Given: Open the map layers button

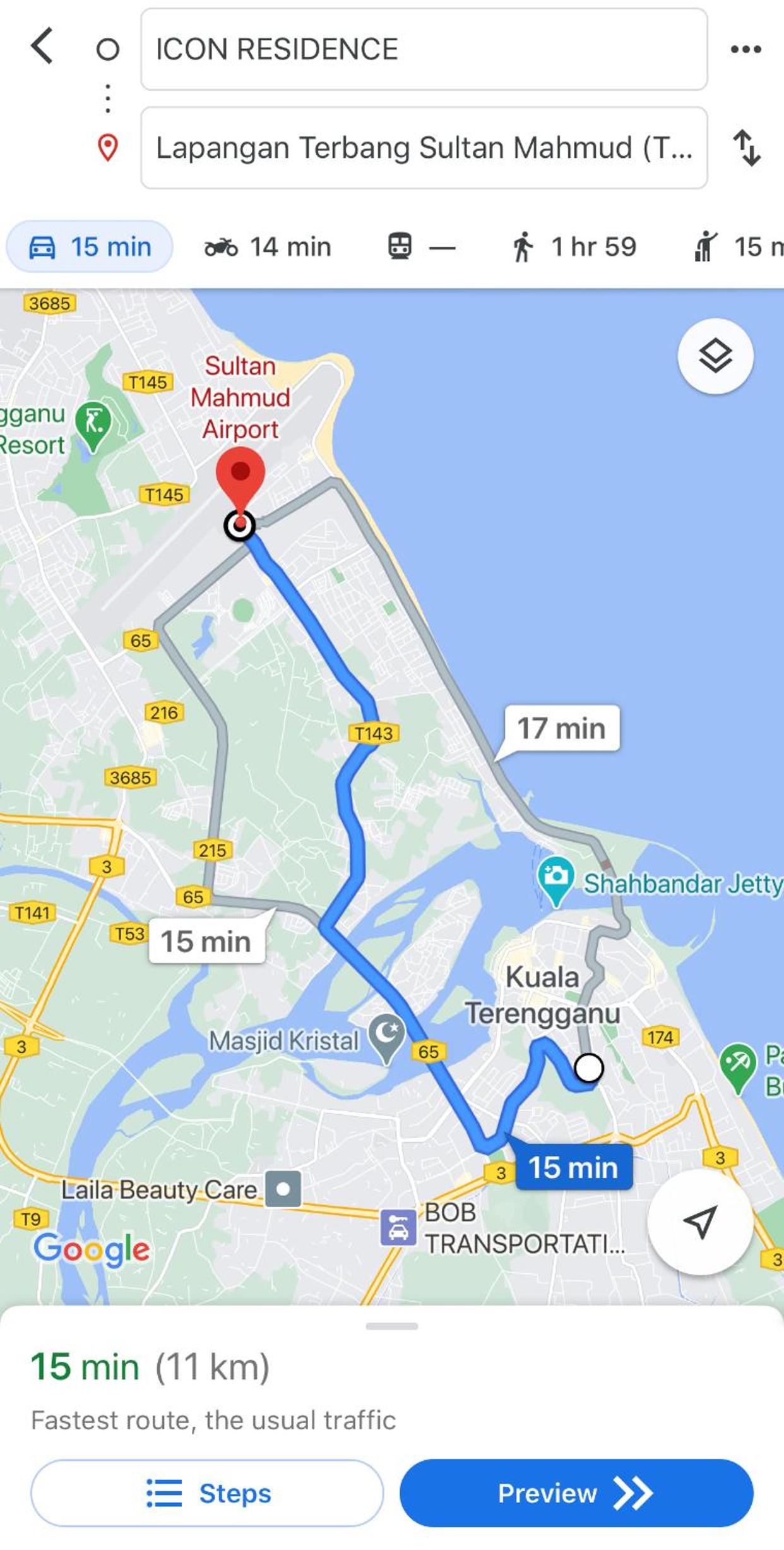Looking at the screenshot, I should [x=715, y=356].
